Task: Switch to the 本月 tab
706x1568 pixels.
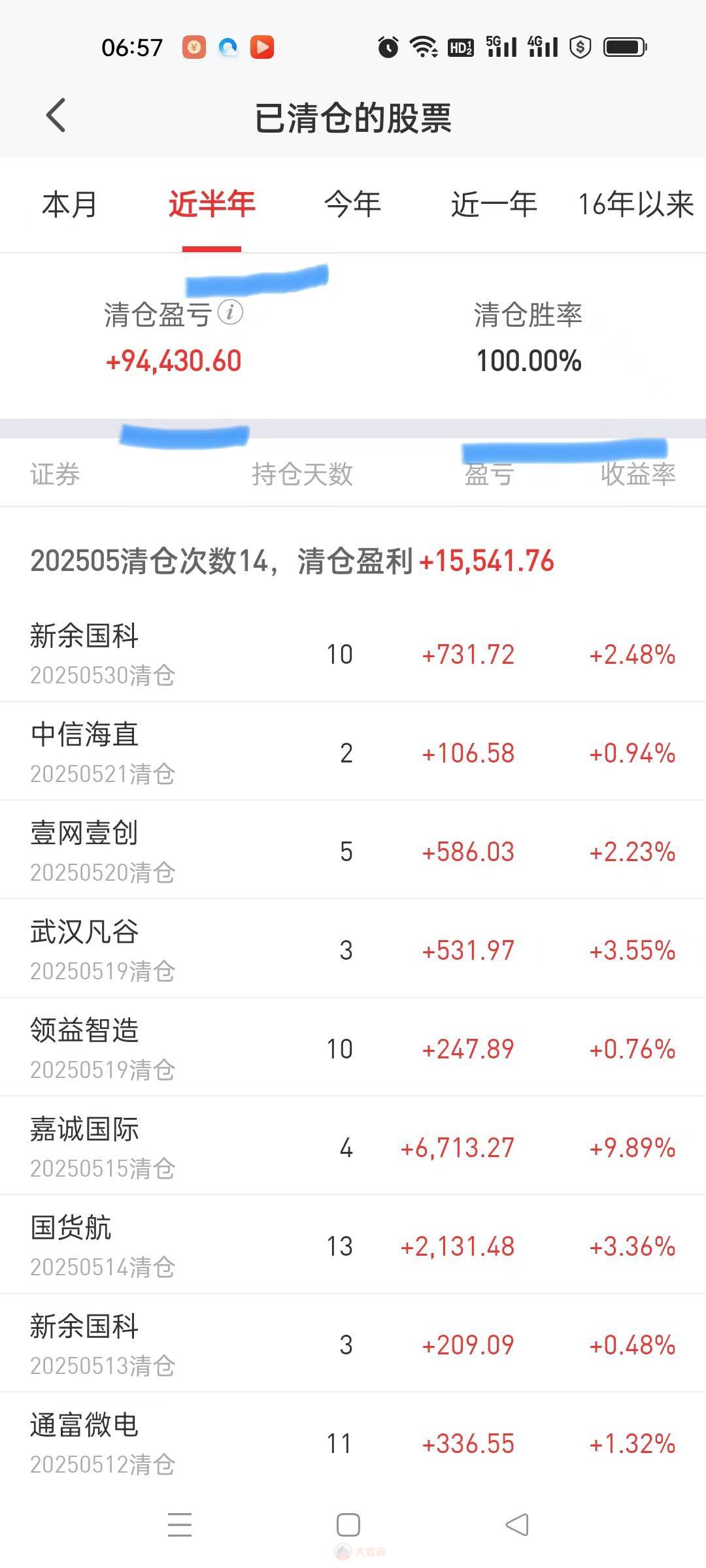Action: pyautogui.click(x=70, y=204)
